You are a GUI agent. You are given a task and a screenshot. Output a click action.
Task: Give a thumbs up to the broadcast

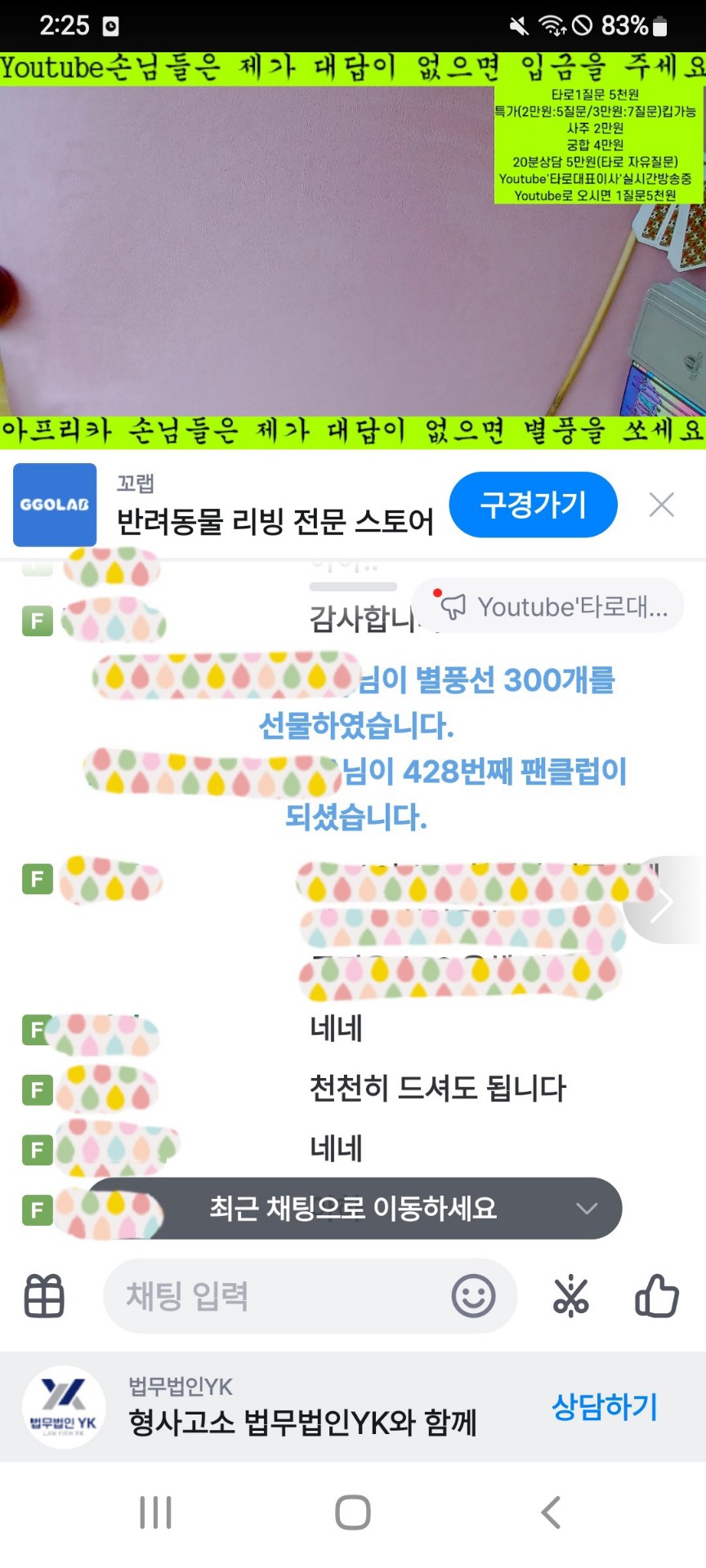(656, 1296)
